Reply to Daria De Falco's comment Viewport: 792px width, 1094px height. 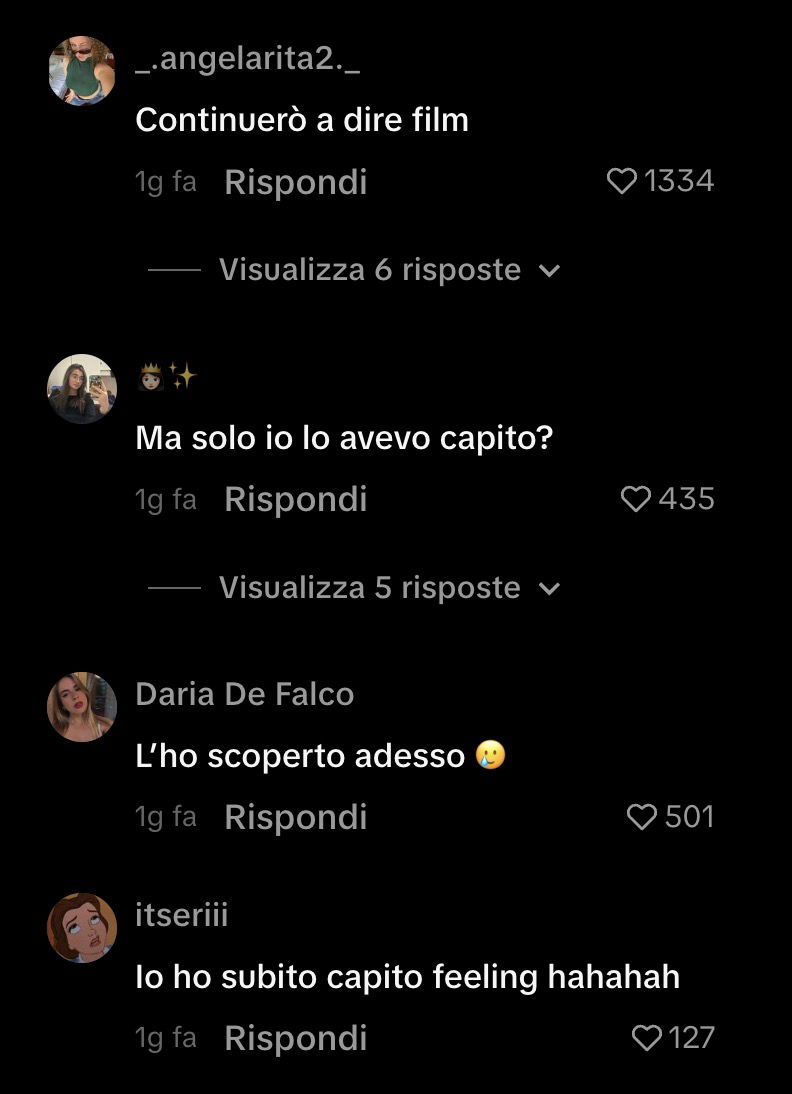tap(295, 817)
